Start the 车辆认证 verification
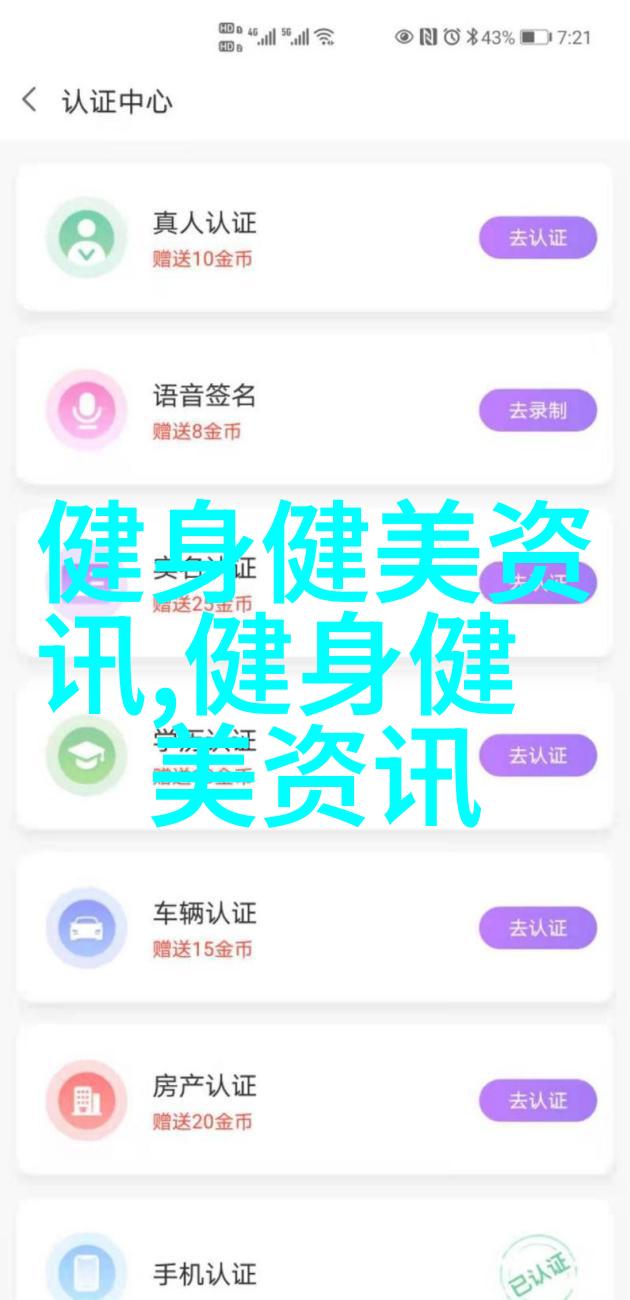The height and width of the screenshot is (1300, 630). point(537,928)
